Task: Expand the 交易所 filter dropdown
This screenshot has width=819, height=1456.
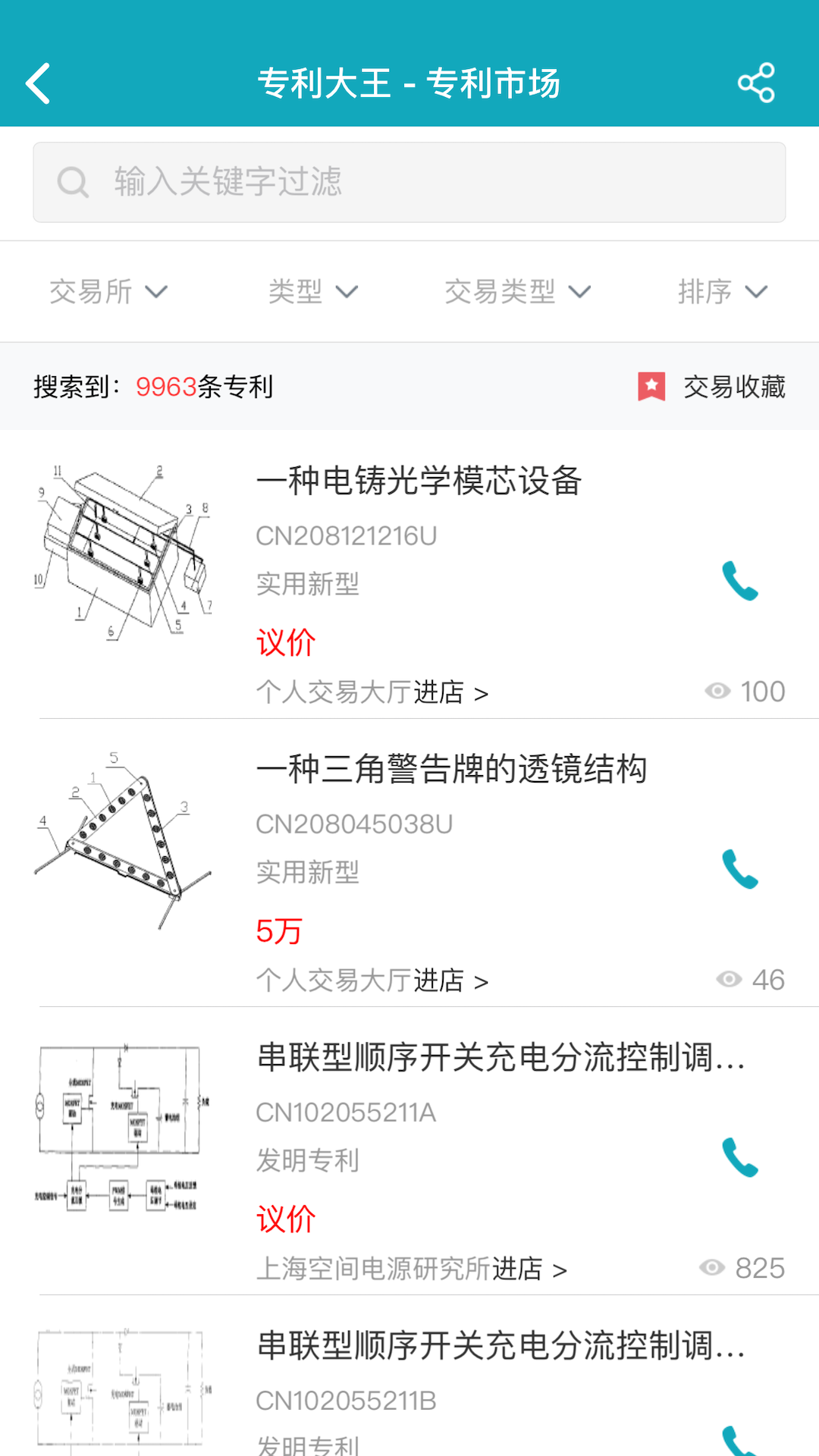Action: pyautogui.click(x=108, y=290)
